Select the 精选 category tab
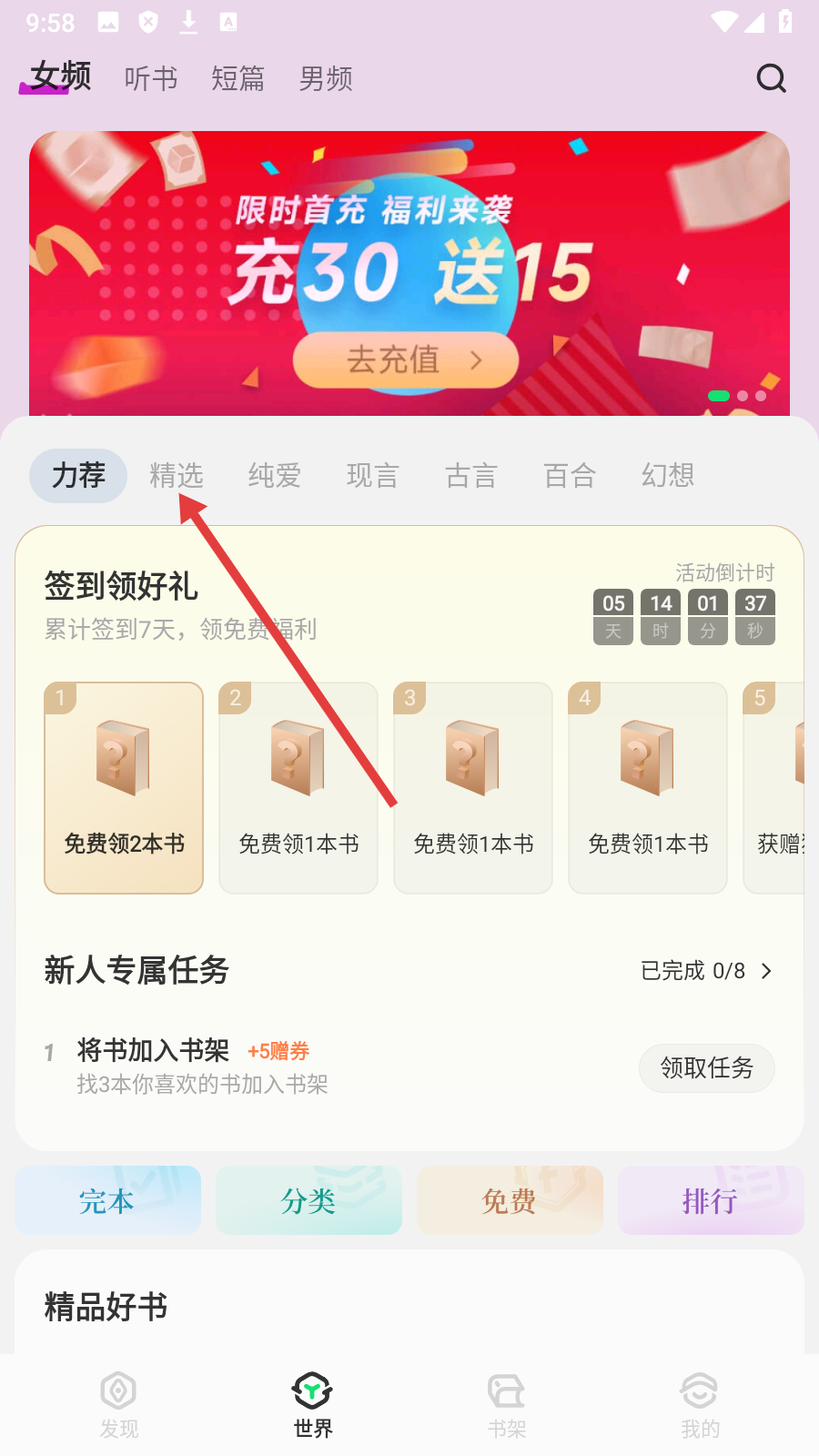This screenshot has height=1456, width=819. tap(176, 476)
